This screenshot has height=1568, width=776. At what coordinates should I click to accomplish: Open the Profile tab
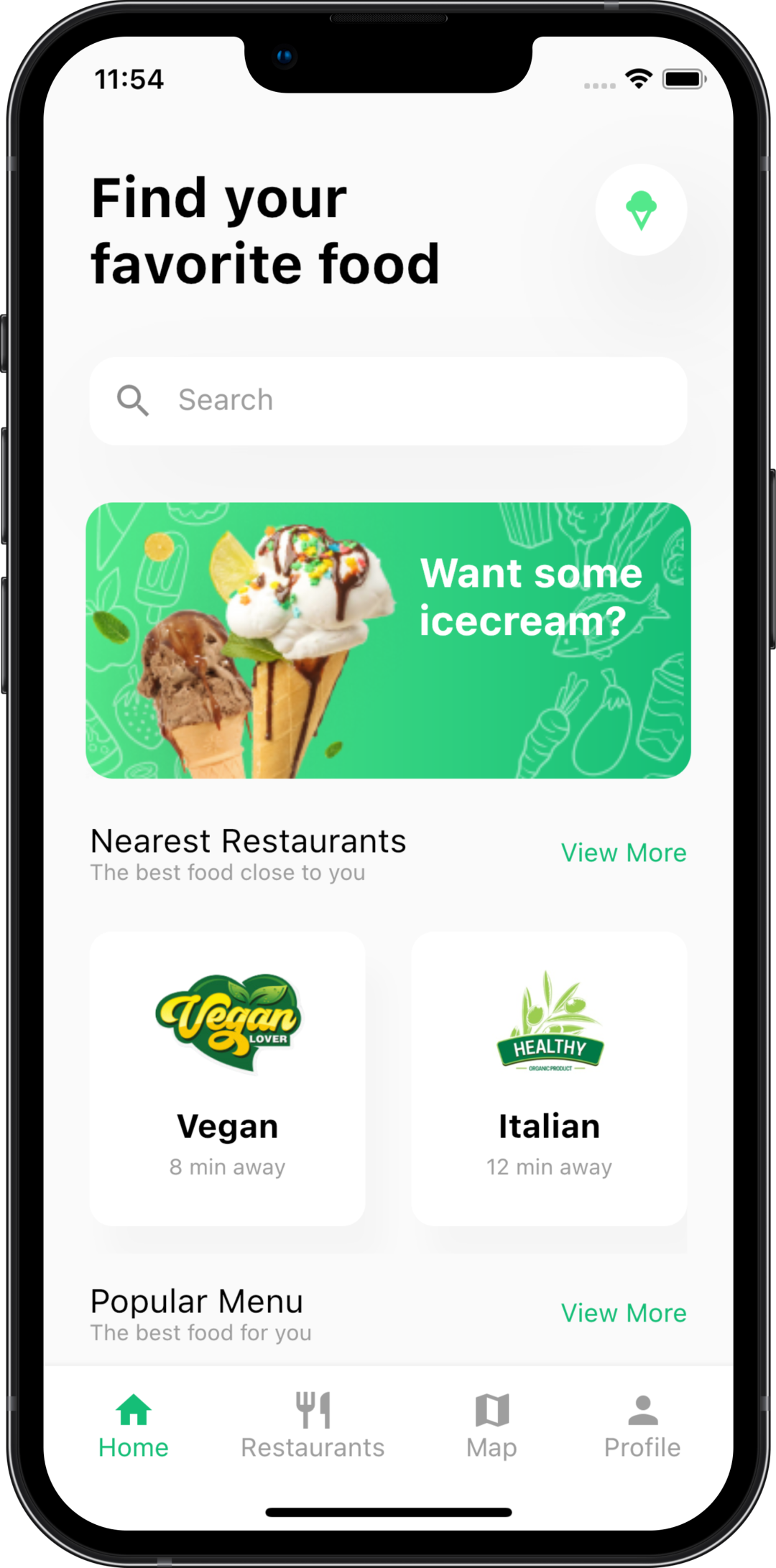pyautogui.click(x=642, y=1426)
